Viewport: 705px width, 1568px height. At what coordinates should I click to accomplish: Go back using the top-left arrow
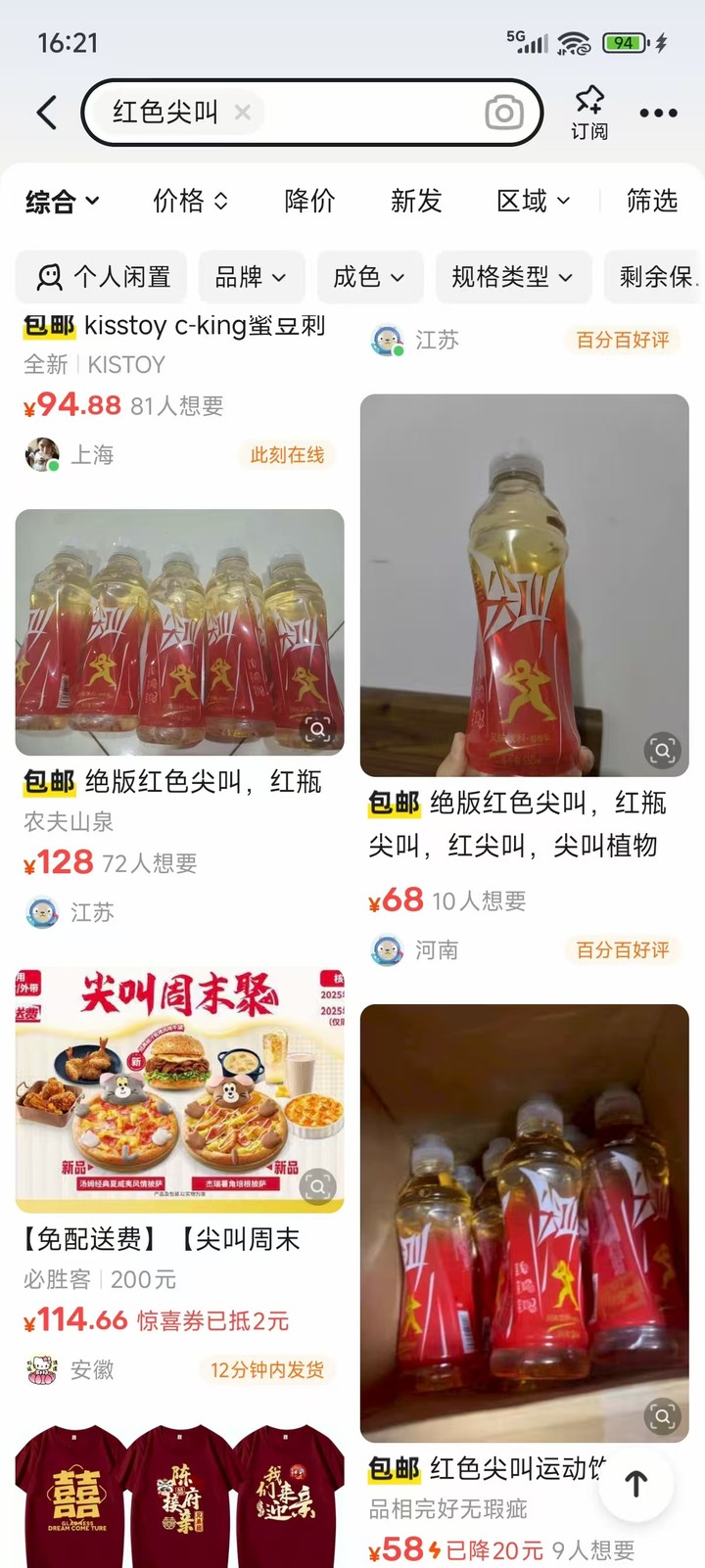[46, 113]
